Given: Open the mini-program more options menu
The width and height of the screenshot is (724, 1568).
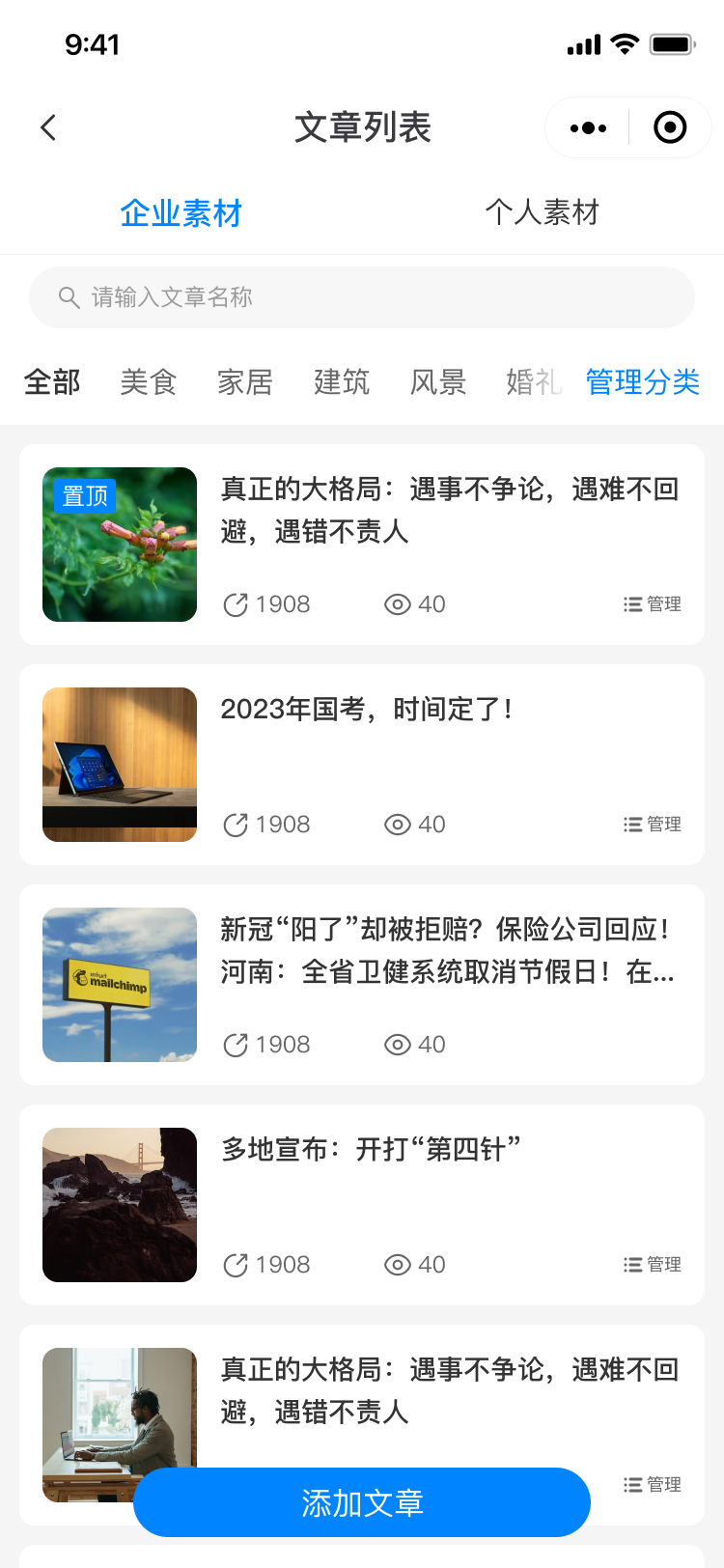Looking at the screenshot, I should (x=588, y=127).
